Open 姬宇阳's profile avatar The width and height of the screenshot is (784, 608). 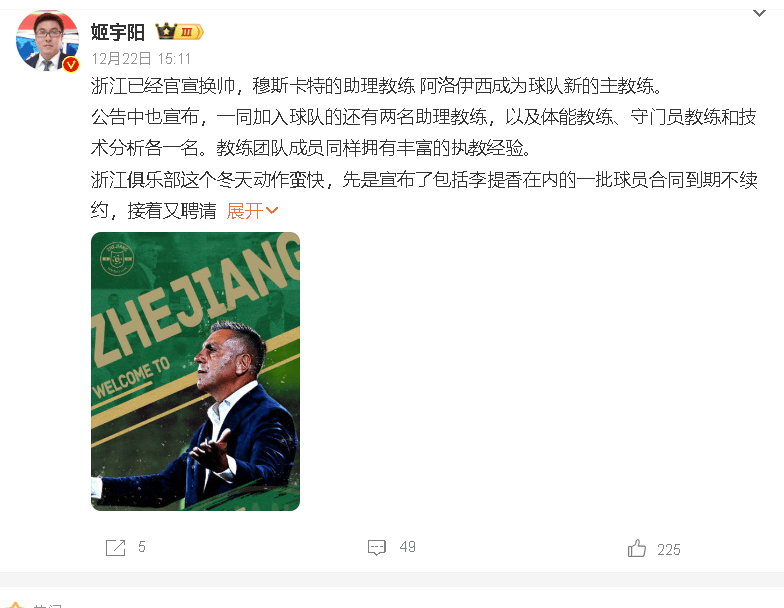pyautogui.click(x=47, y=41)
